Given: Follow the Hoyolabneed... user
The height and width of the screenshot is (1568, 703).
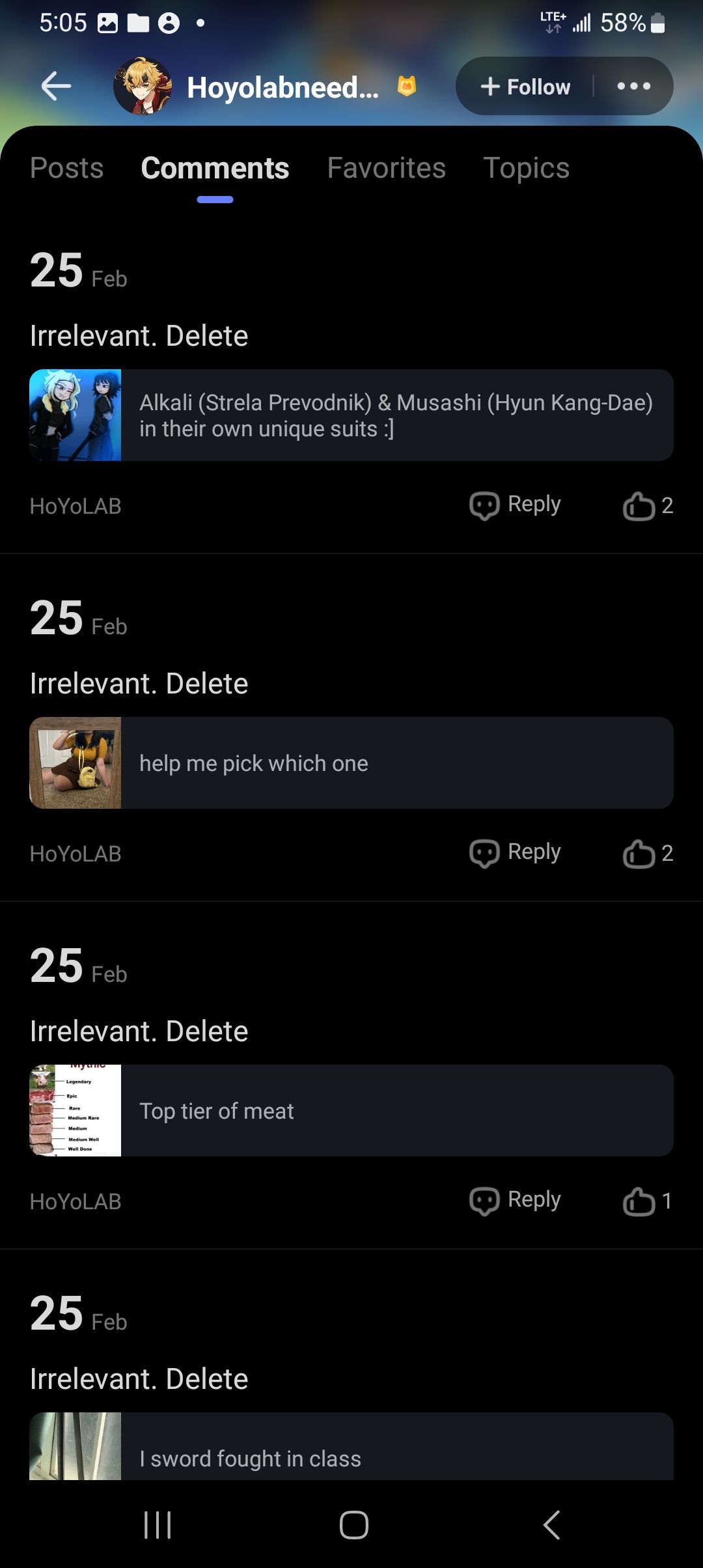Looking at the screenshot, I should coord(525,87).
